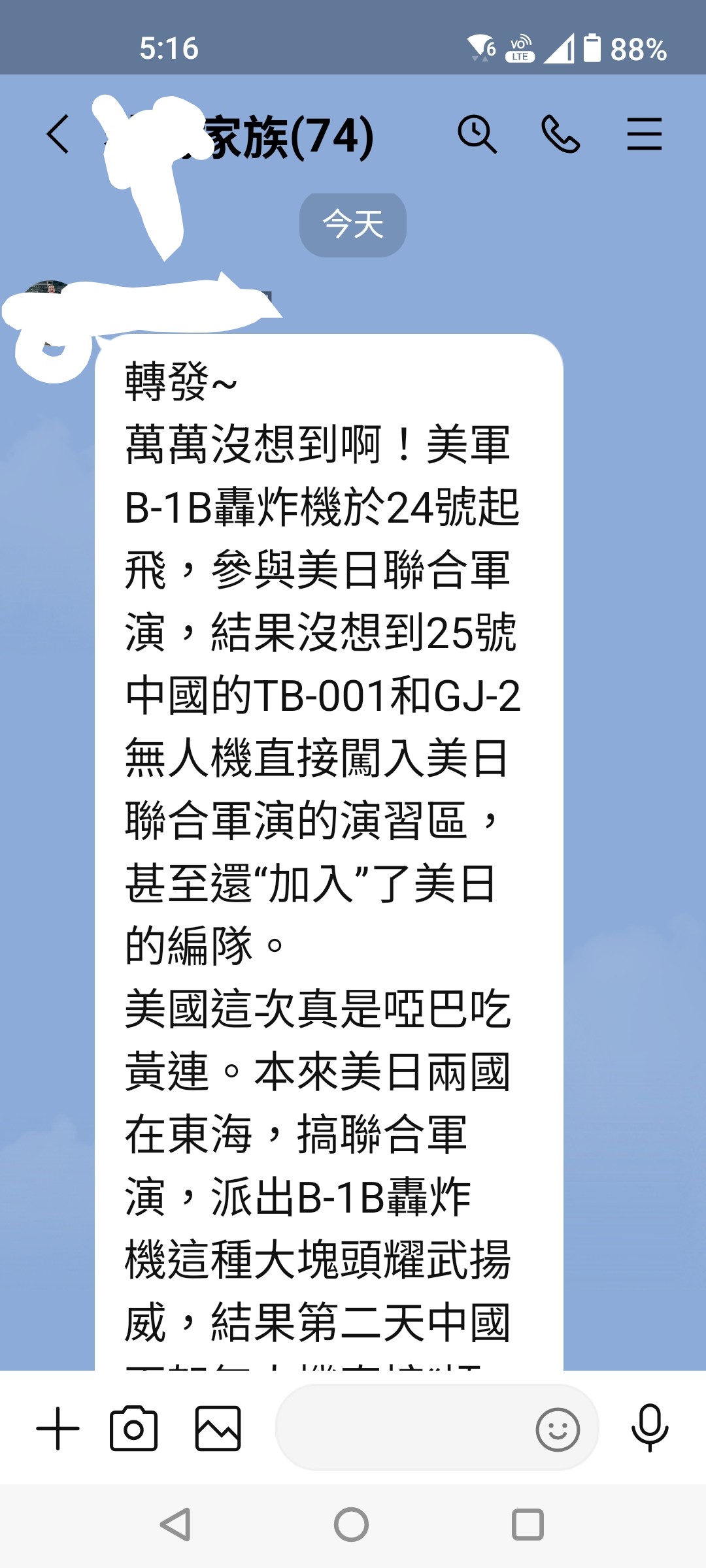706x1568 pixels.
Task: Go back from the group chat
Action: (58, 135)
